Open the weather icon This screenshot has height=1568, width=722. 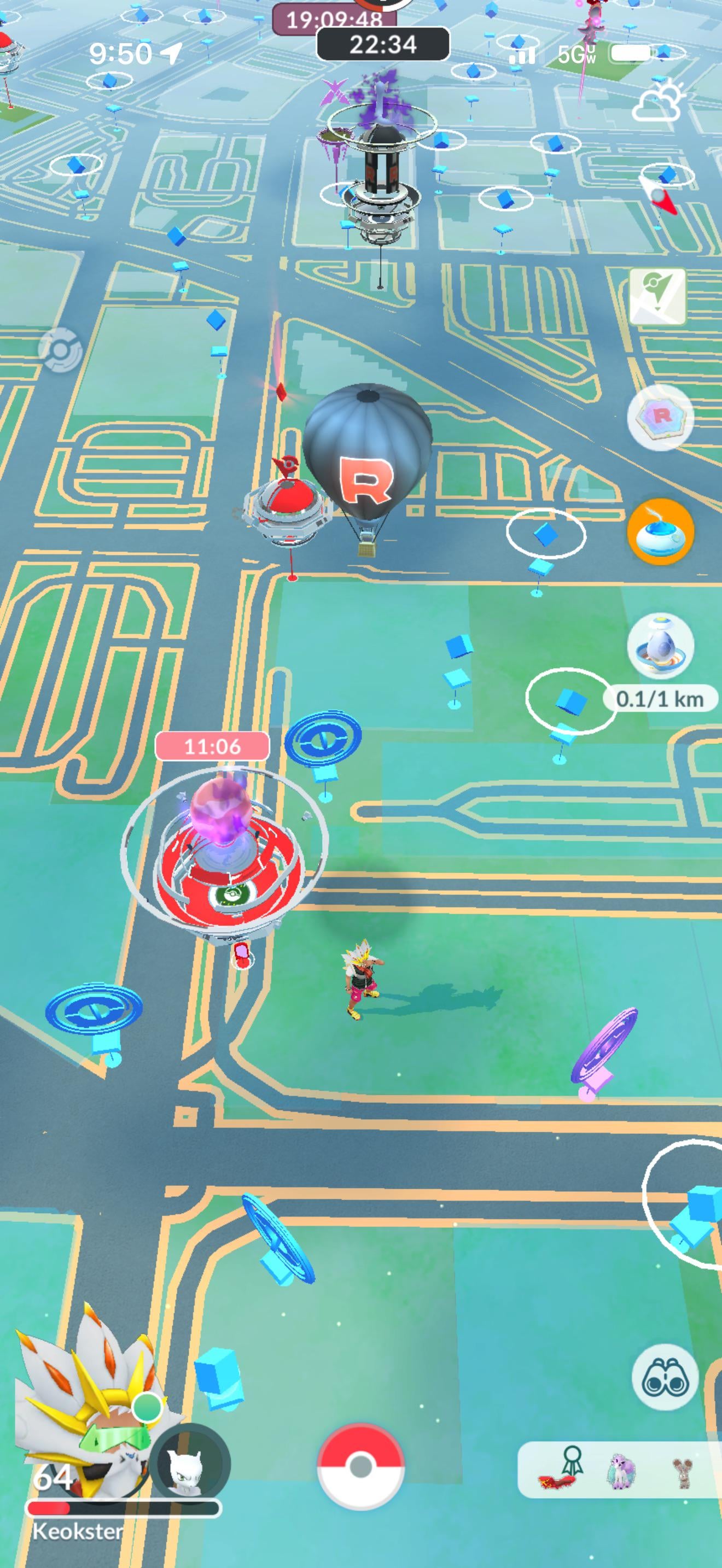pos(659,101)
